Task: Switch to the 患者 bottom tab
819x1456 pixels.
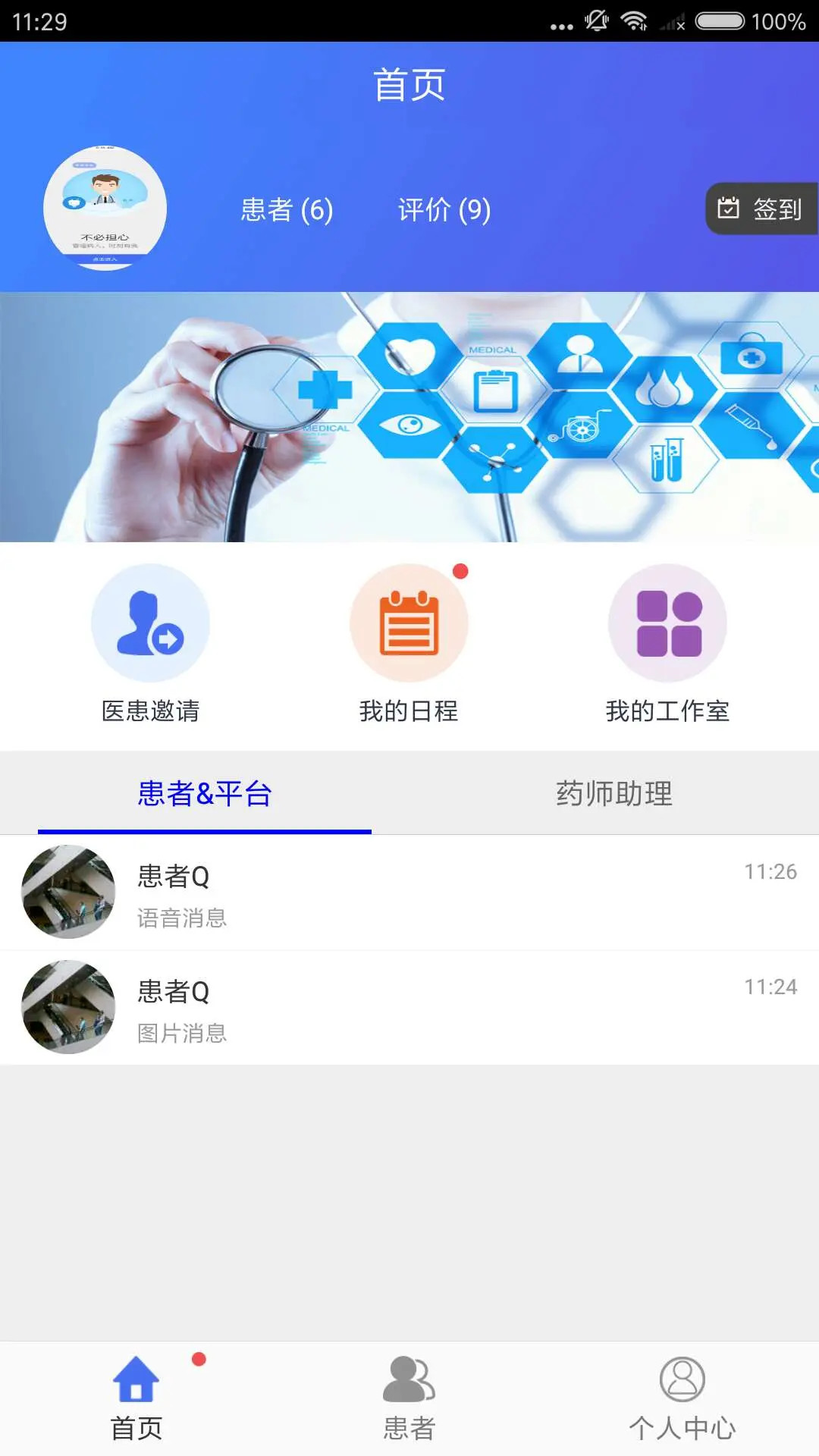Action: pos(409,1399)
